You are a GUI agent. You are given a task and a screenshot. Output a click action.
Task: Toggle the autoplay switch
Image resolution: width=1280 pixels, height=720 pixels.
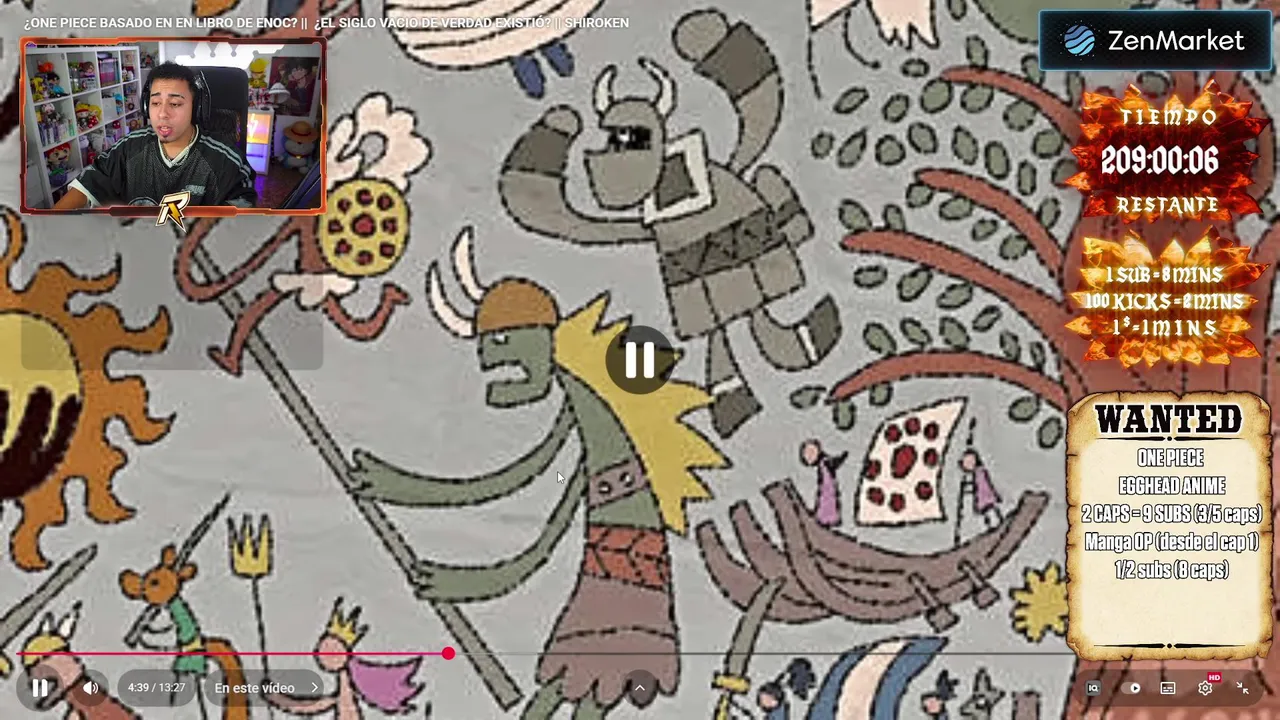point(1134,688)
